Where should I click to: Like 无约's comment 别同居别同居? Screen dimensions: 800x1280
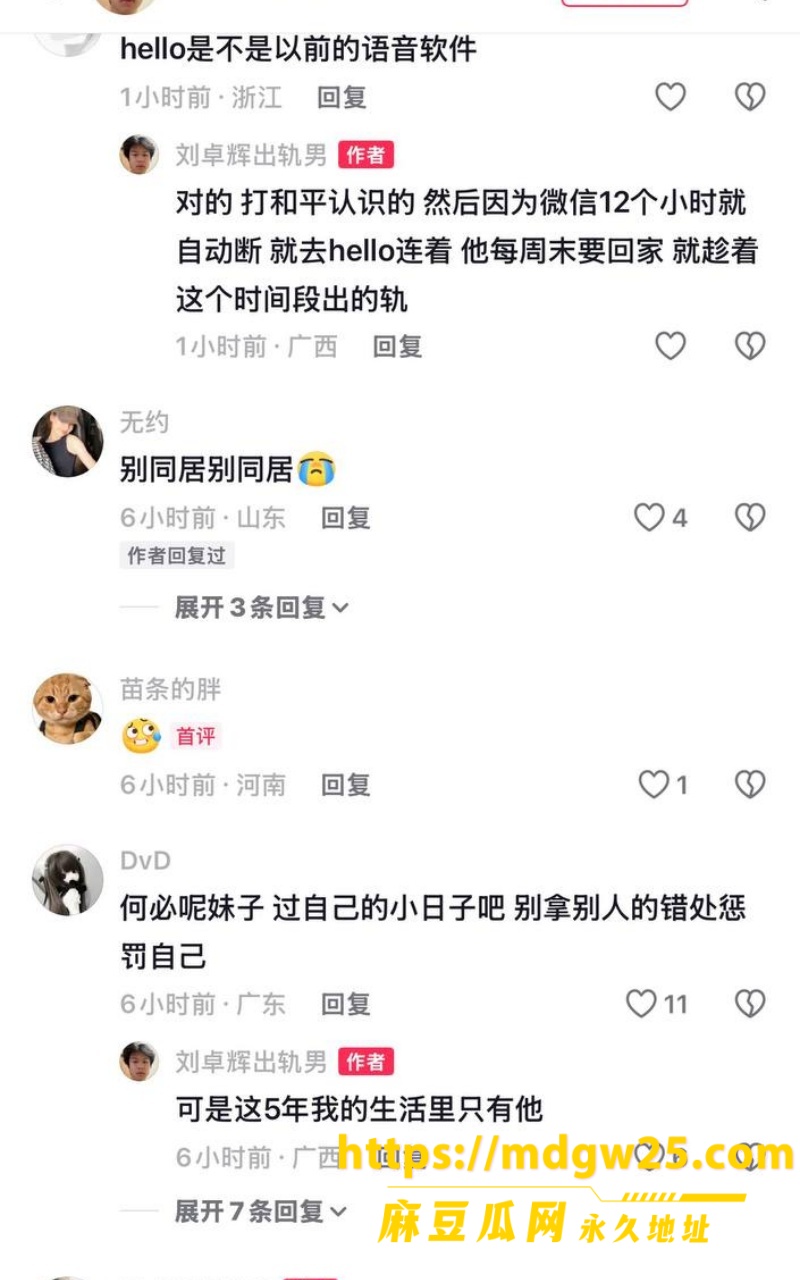click(661, 517)
